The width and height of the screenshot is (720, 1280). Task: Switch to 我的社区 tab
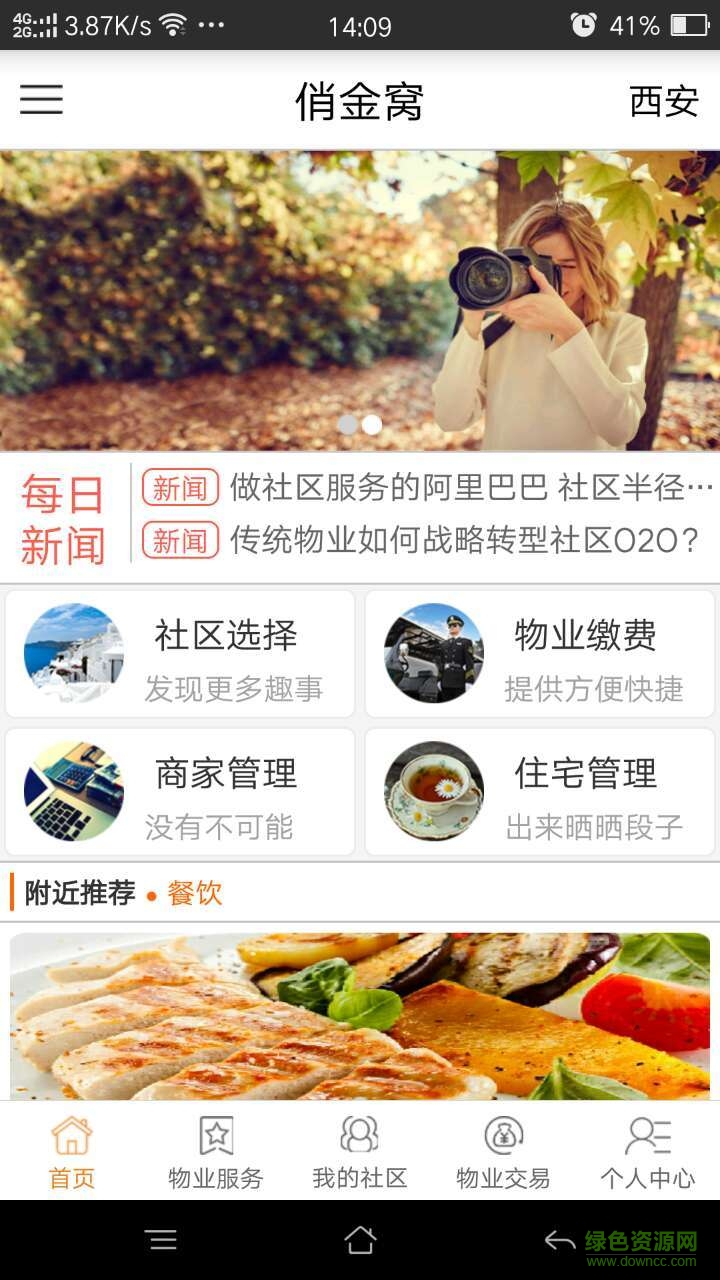[359, 1152]
